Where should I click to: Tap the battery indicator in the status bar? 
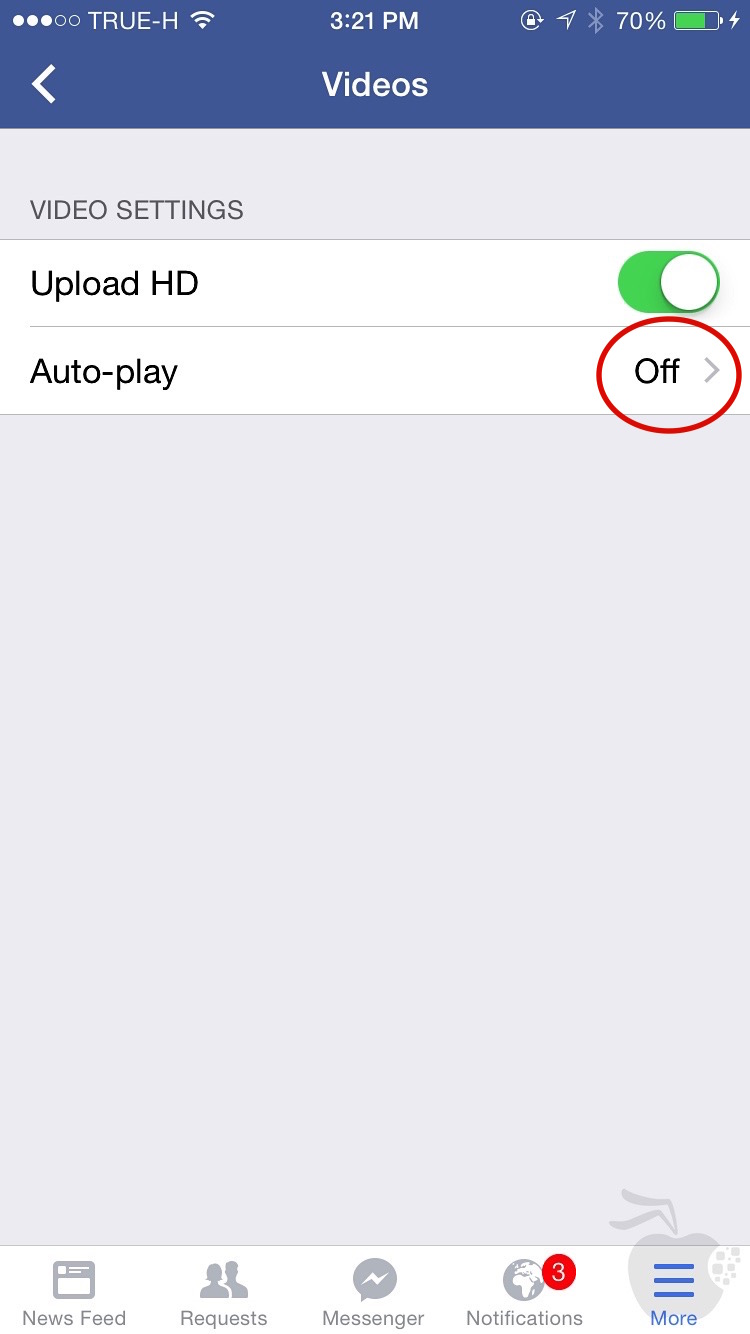pyautogui.click(x=696, y=19)
